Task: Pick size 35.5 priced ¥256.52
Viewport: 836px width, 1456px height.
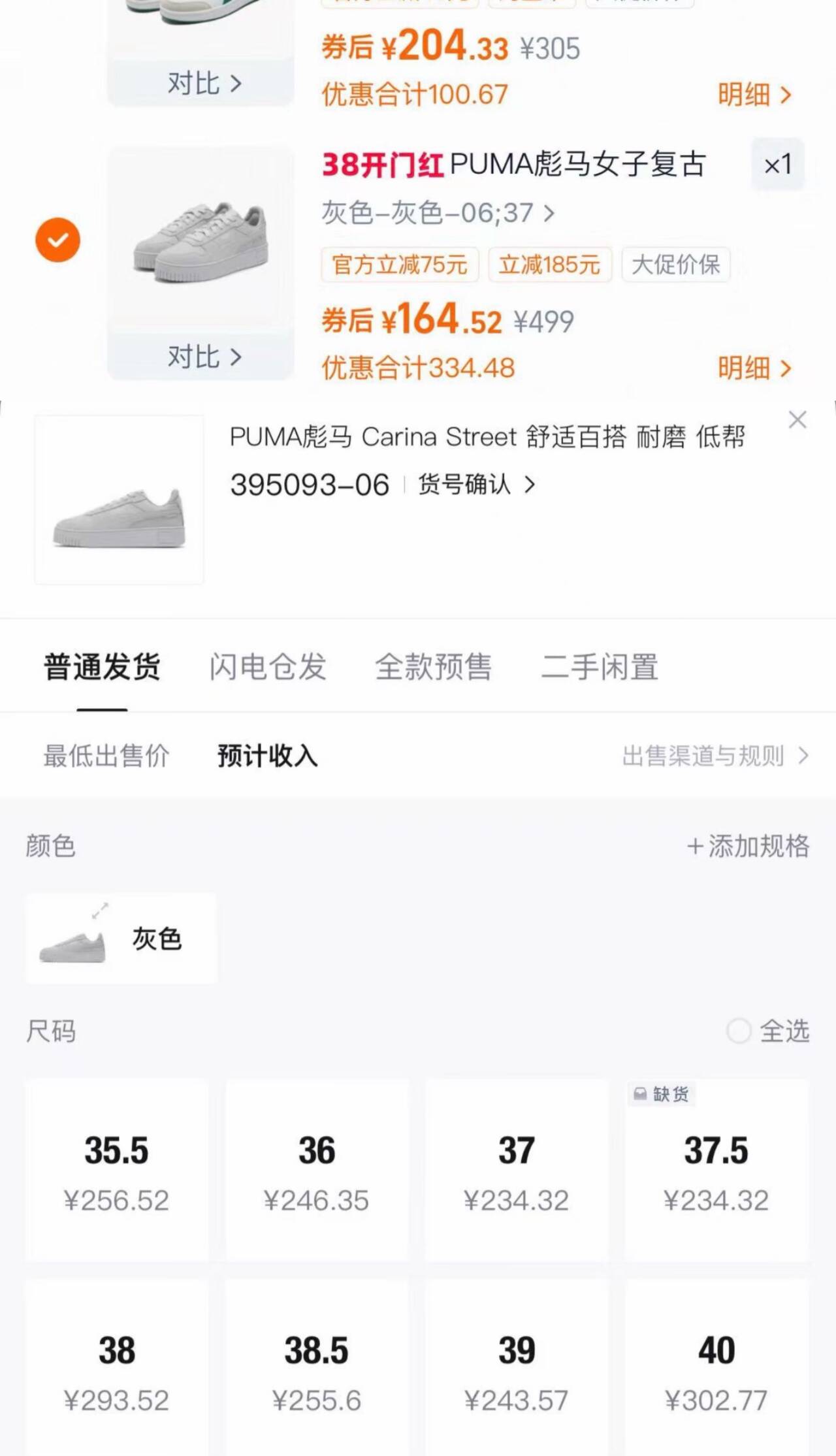Action: (x=117, y=1170)
